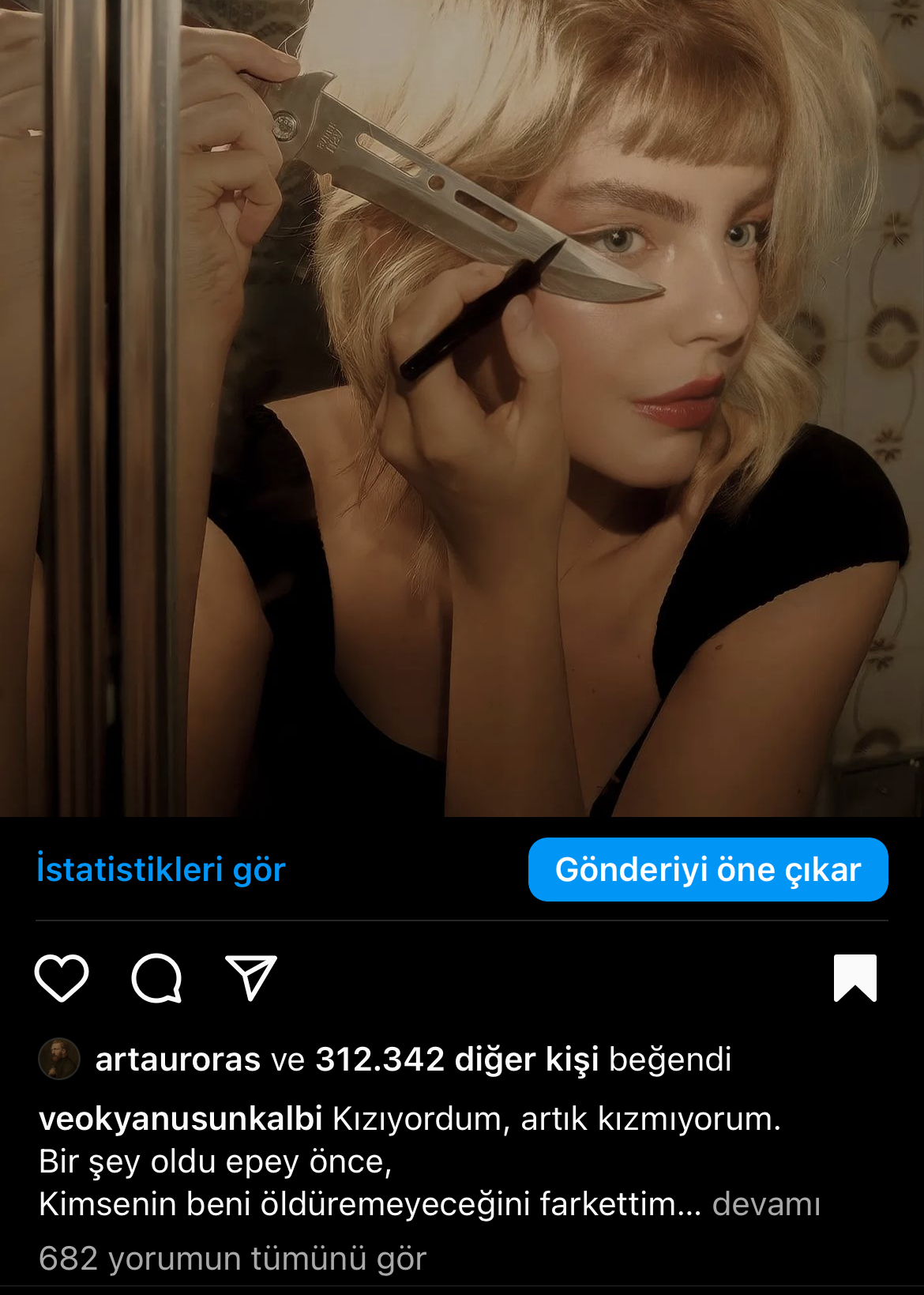Open the post photo
This screenshot has height=1295, width=924.
tap(462, 408)
